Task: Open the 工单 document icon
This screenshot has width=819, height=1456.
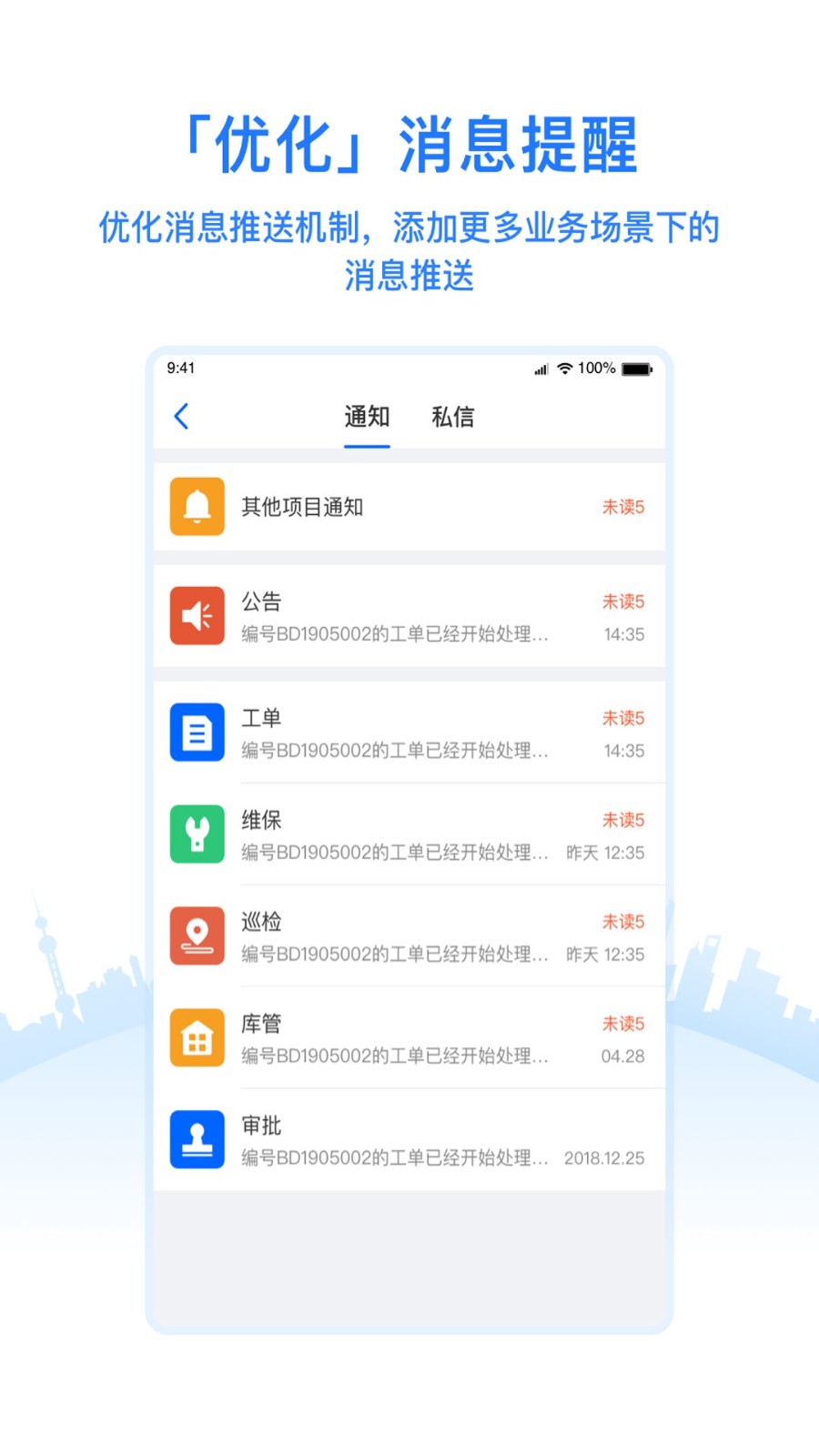Action: [197, 733]
